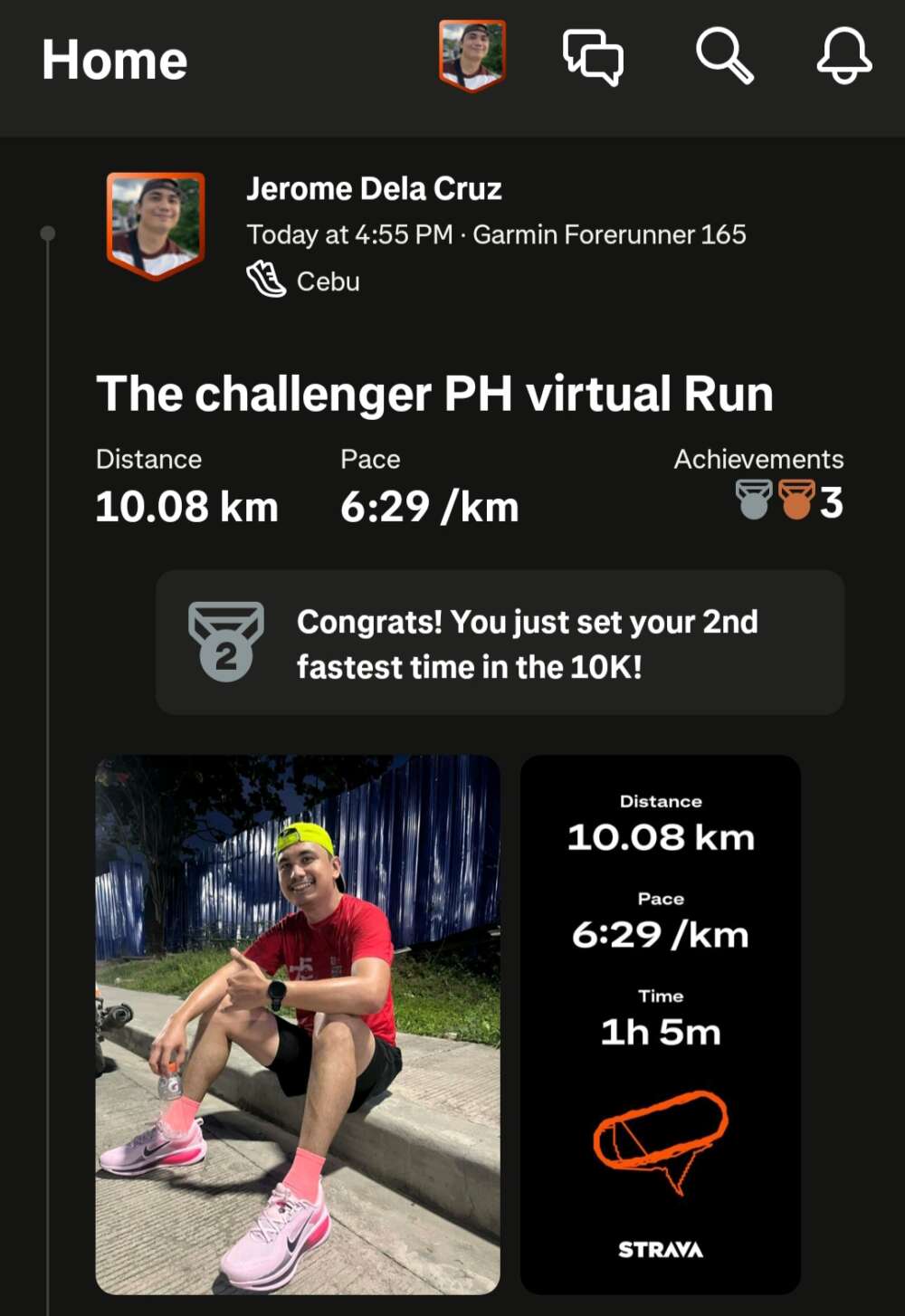
Task: Click the Pace value 6:29 /km
Action: [430, 506]
